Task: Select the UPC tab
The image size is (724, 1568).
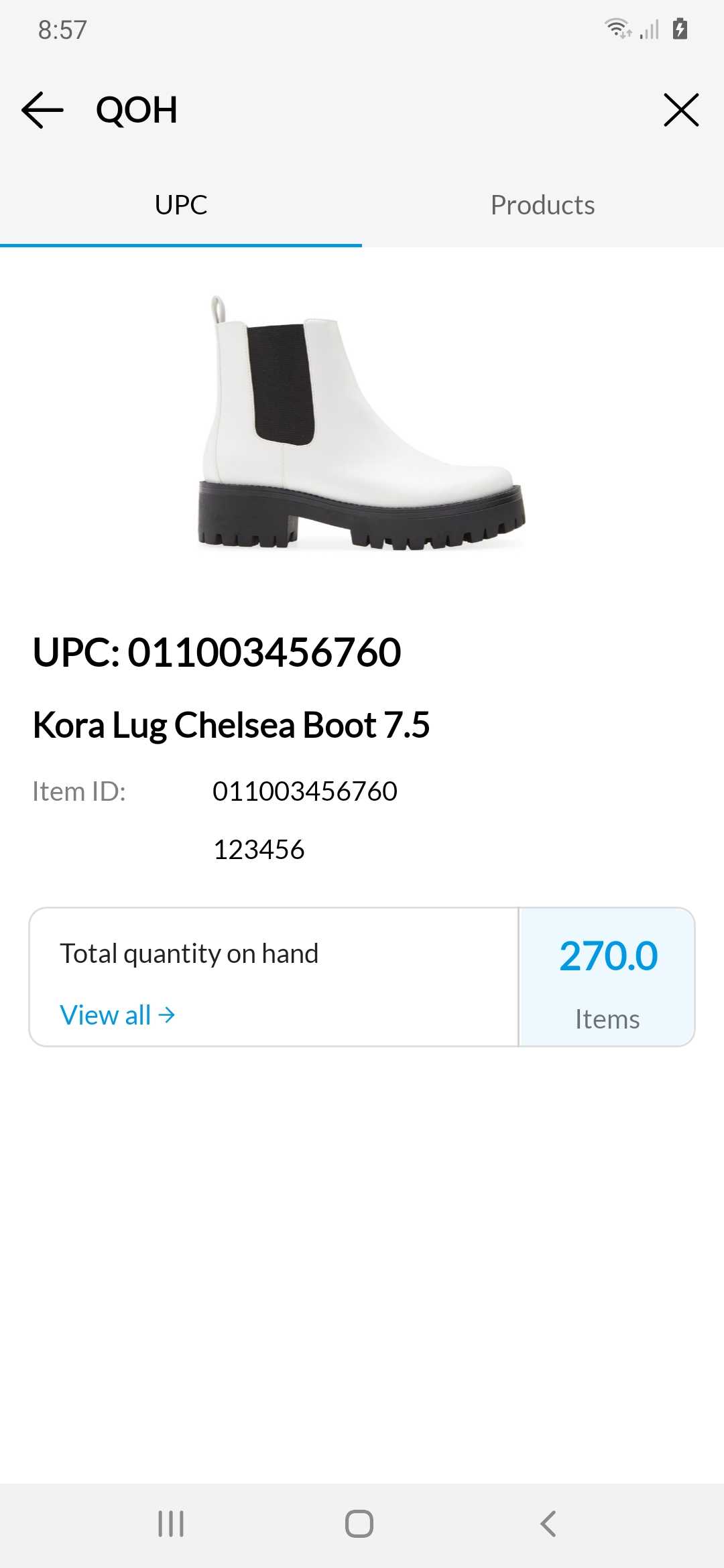Action: pyautogui.click(x=181, y=205)
